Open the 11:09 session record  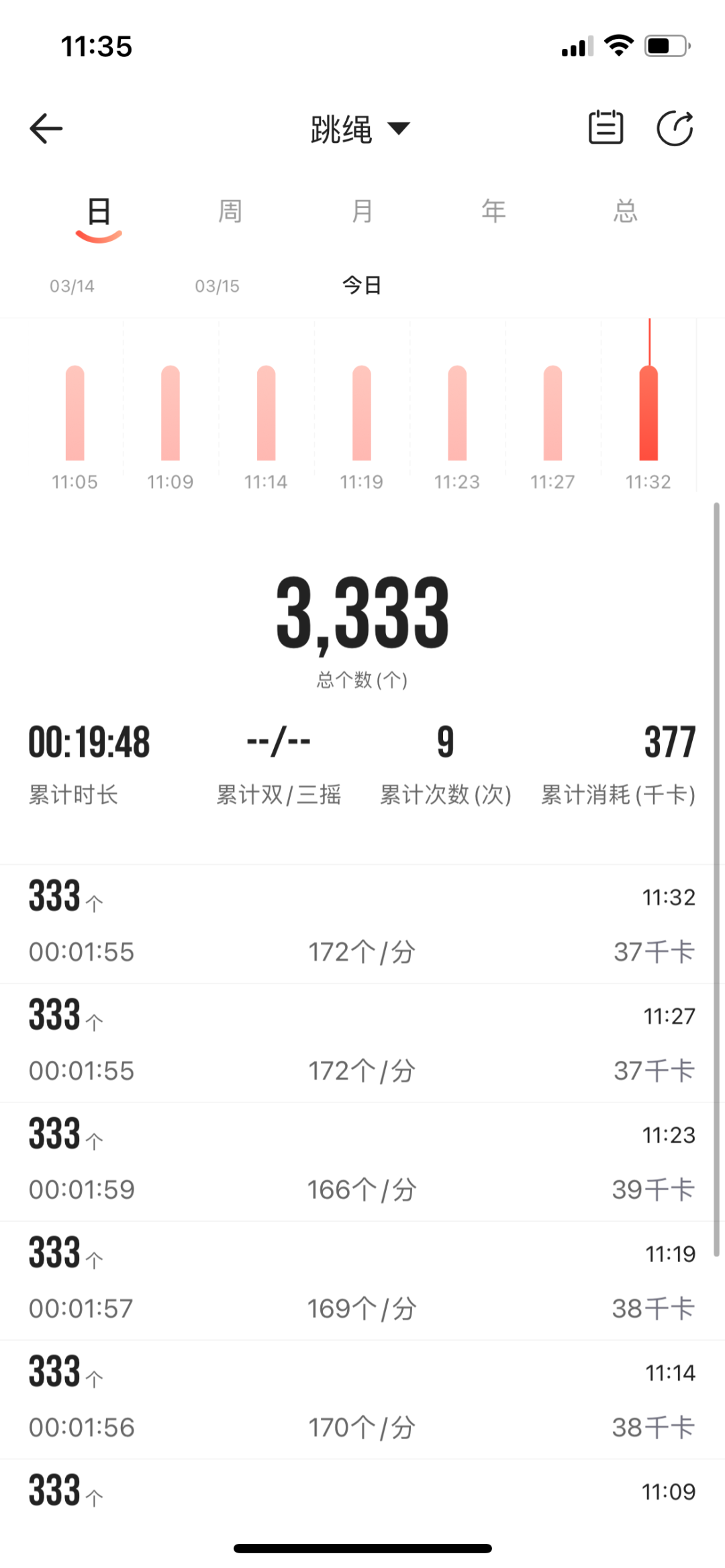[362, 1503]
